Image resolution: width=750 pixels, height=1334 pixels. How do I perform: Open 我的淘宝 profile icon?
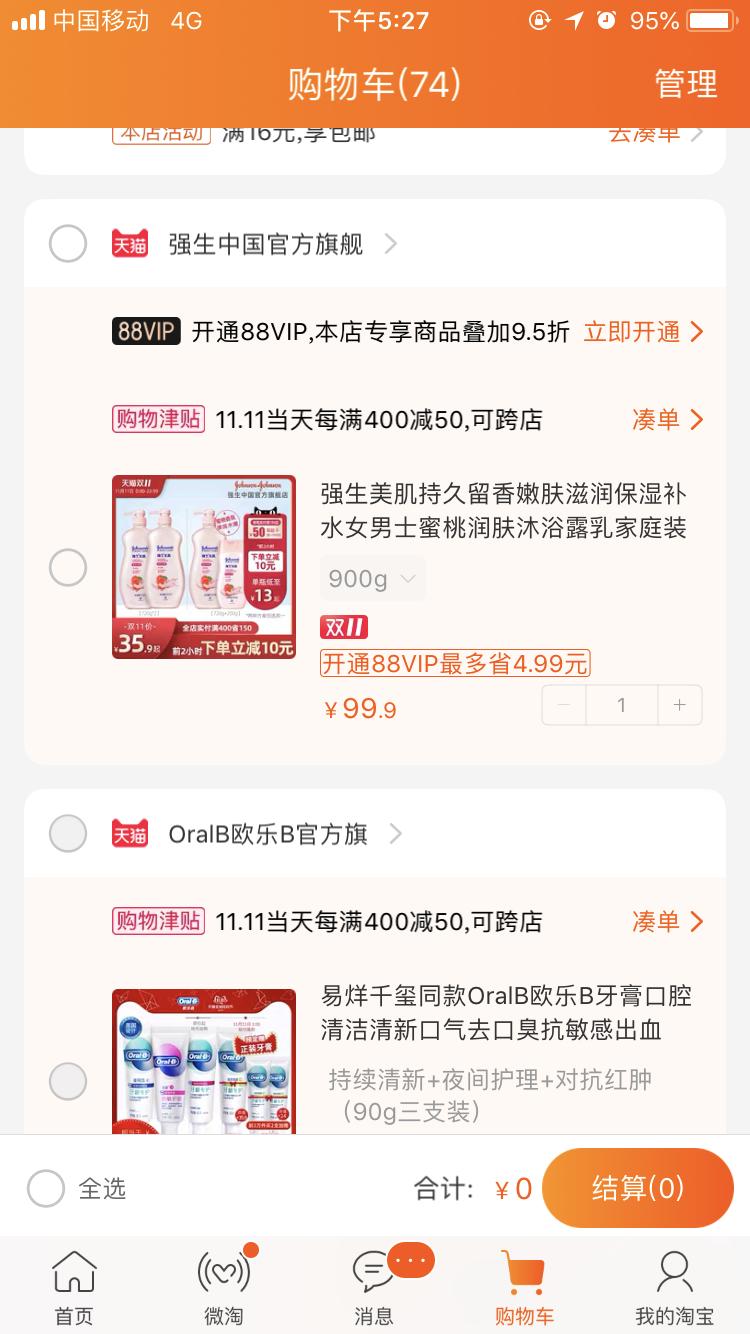point(675,1272)
